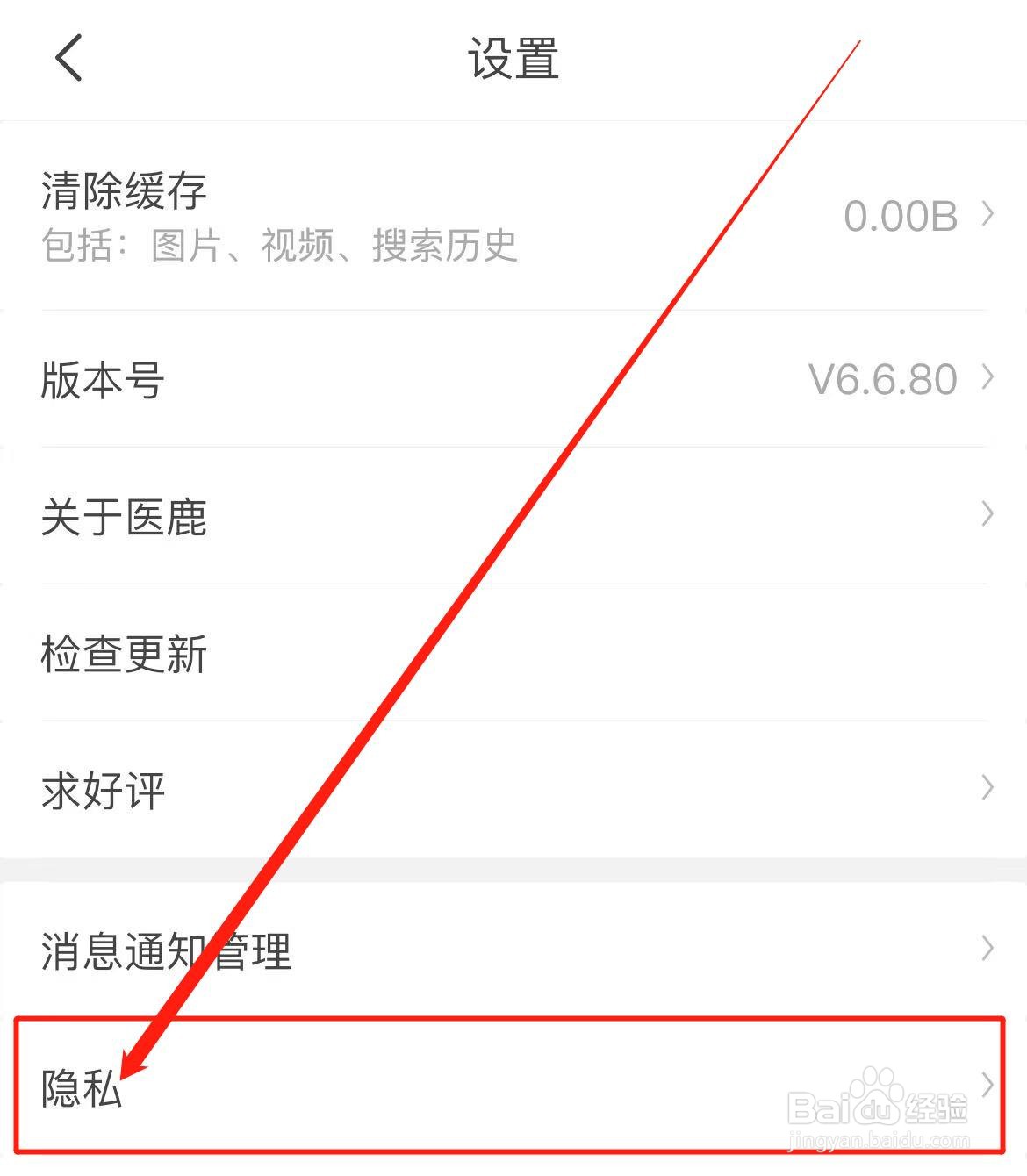Image resolution: width=1027 pixels, height=1176 pixels.
Task: Click 检查更新 to check for updates
Action: 123,654
